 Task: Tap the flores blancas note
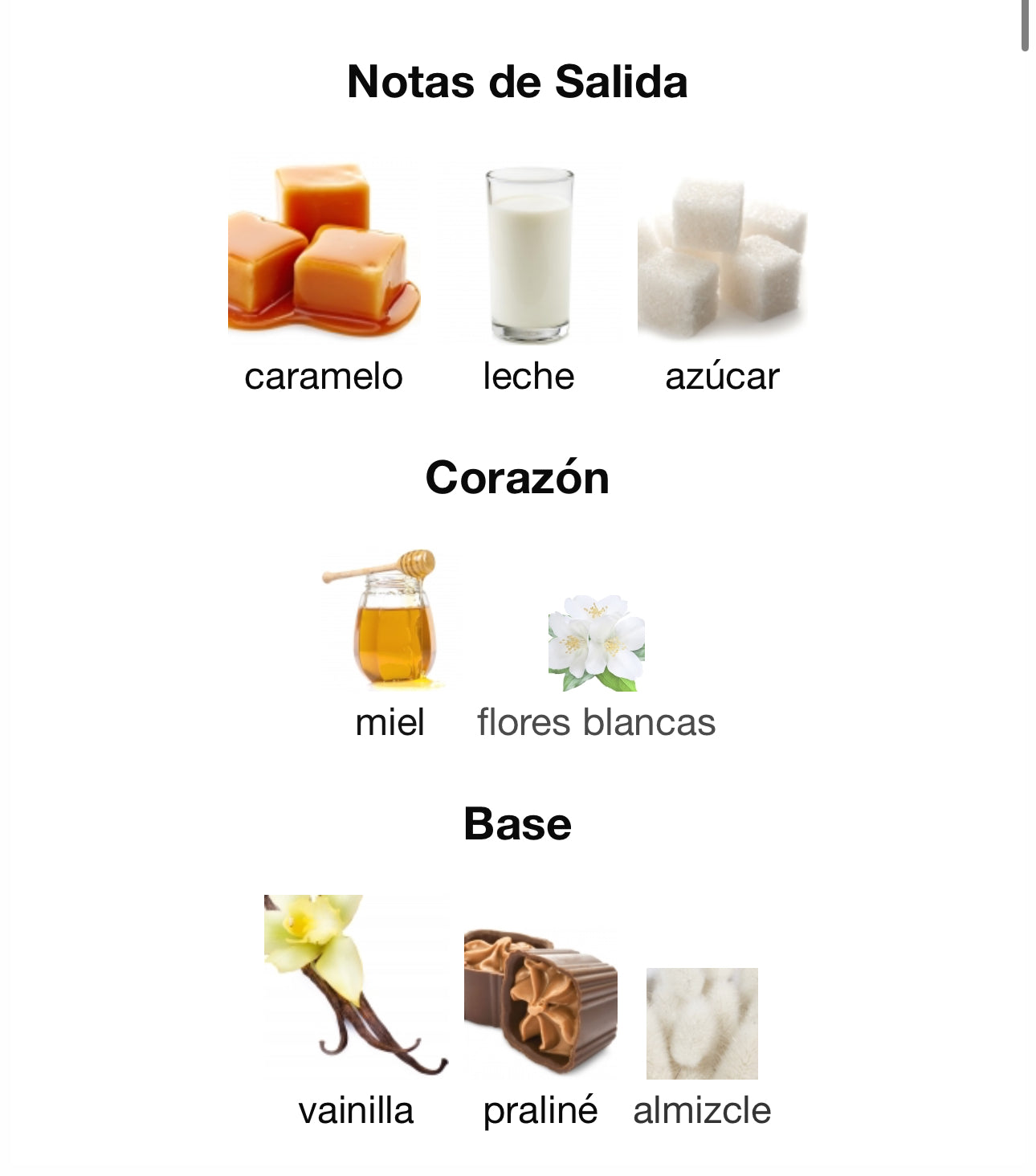[x=596, y=643]
